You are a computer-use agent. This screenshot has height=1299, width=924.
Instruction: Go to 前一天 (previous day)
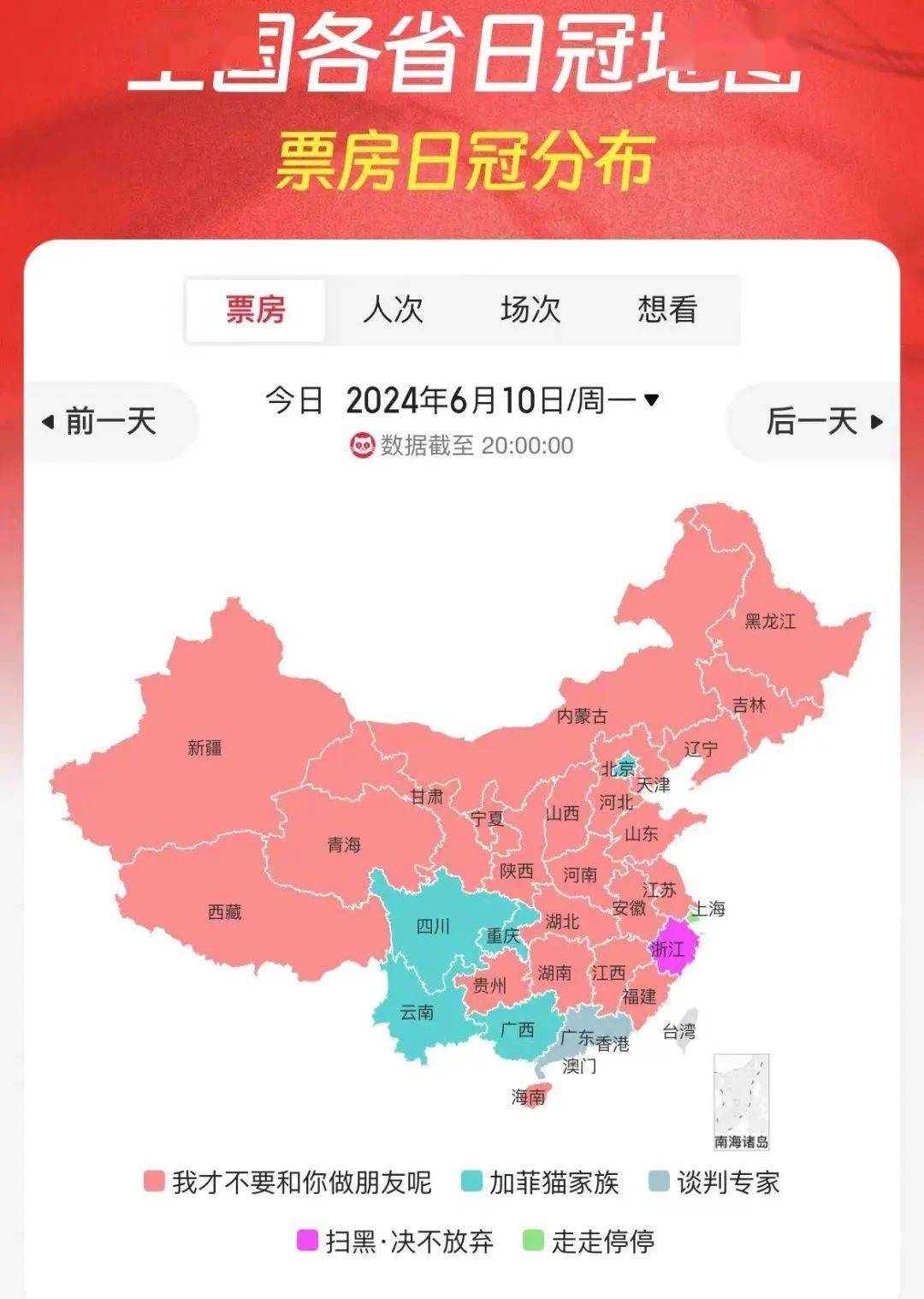(x=100, y=422)
